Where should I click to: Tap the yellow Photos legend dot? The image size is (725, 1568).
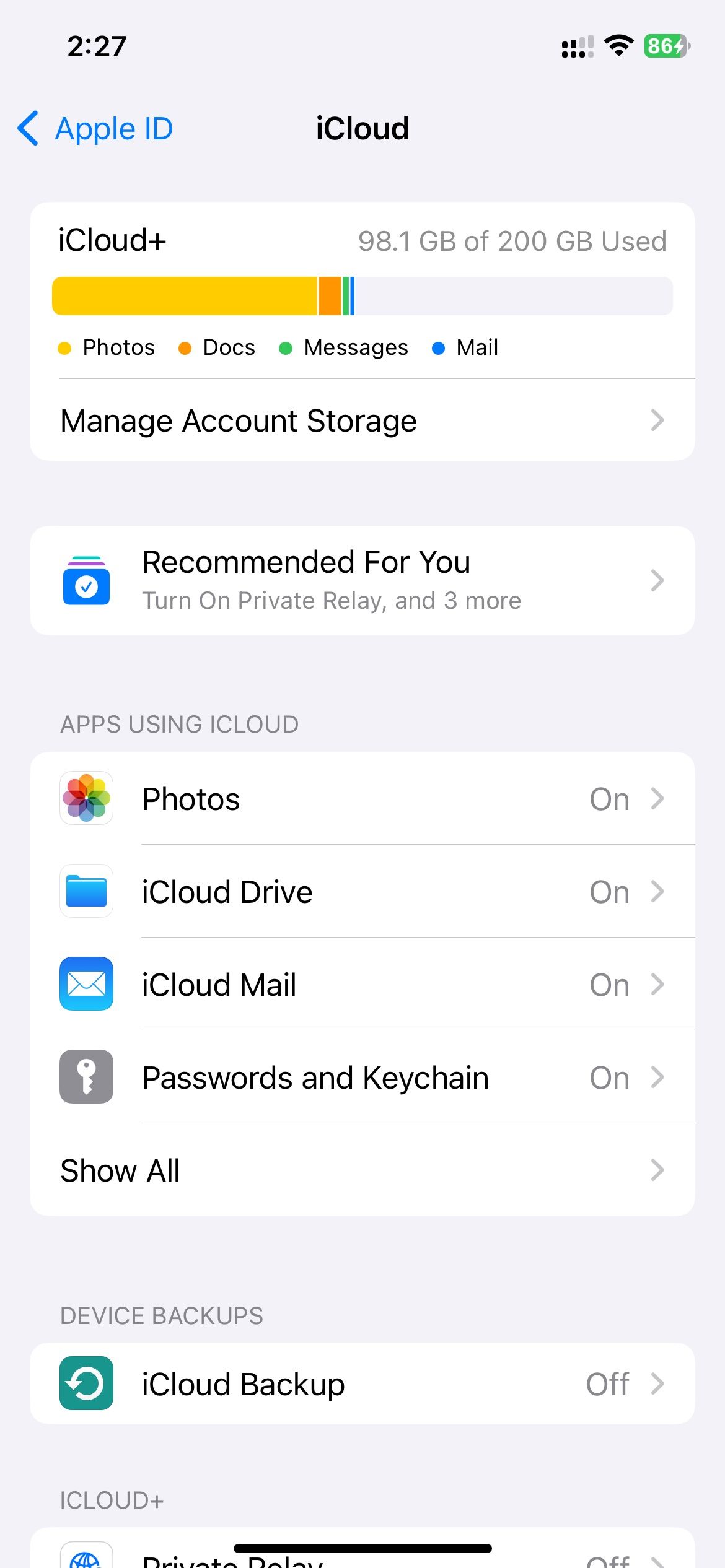64,347
